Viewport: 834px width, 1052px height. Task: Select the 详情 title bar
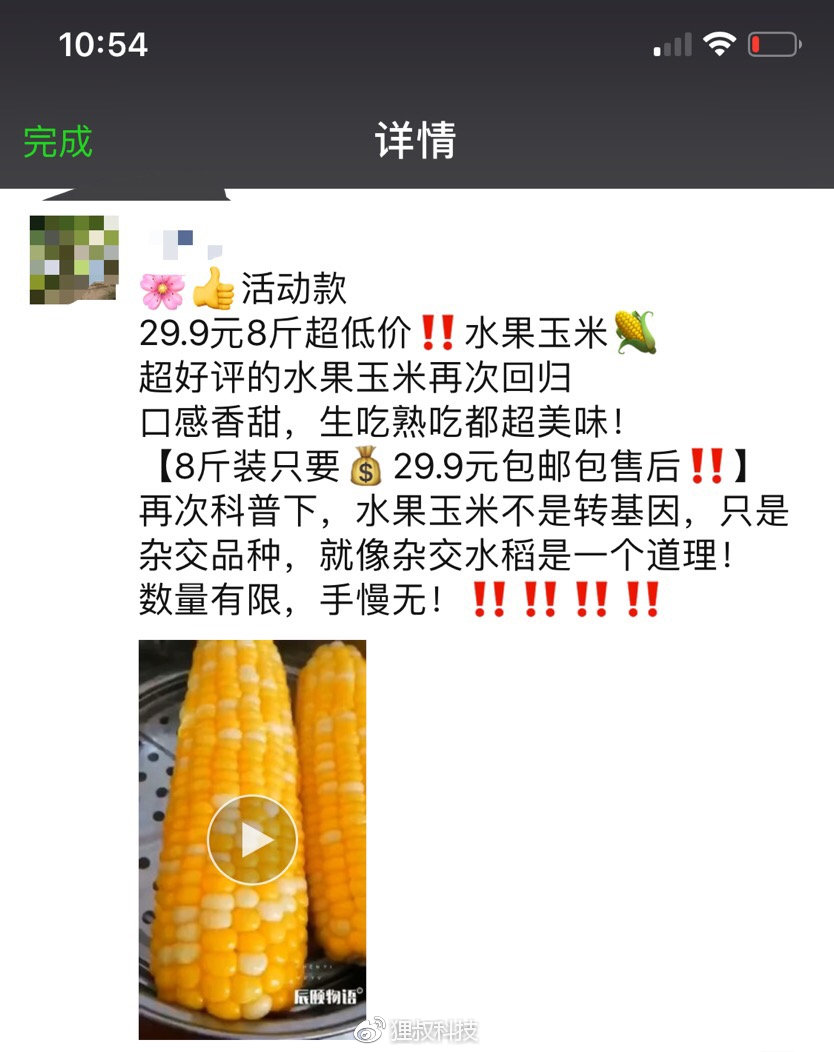pos(416,142)
